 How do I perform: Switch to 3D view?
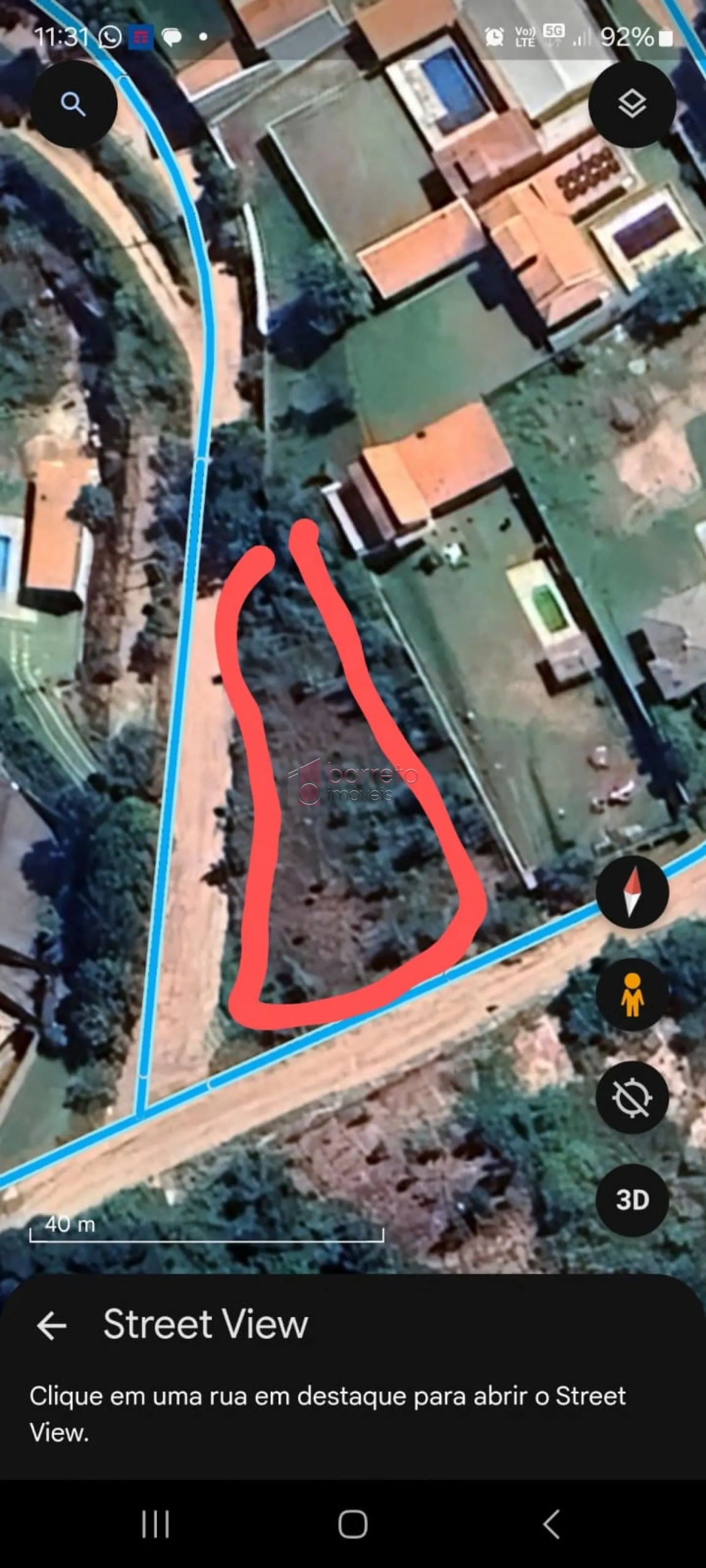(632, 1200)
